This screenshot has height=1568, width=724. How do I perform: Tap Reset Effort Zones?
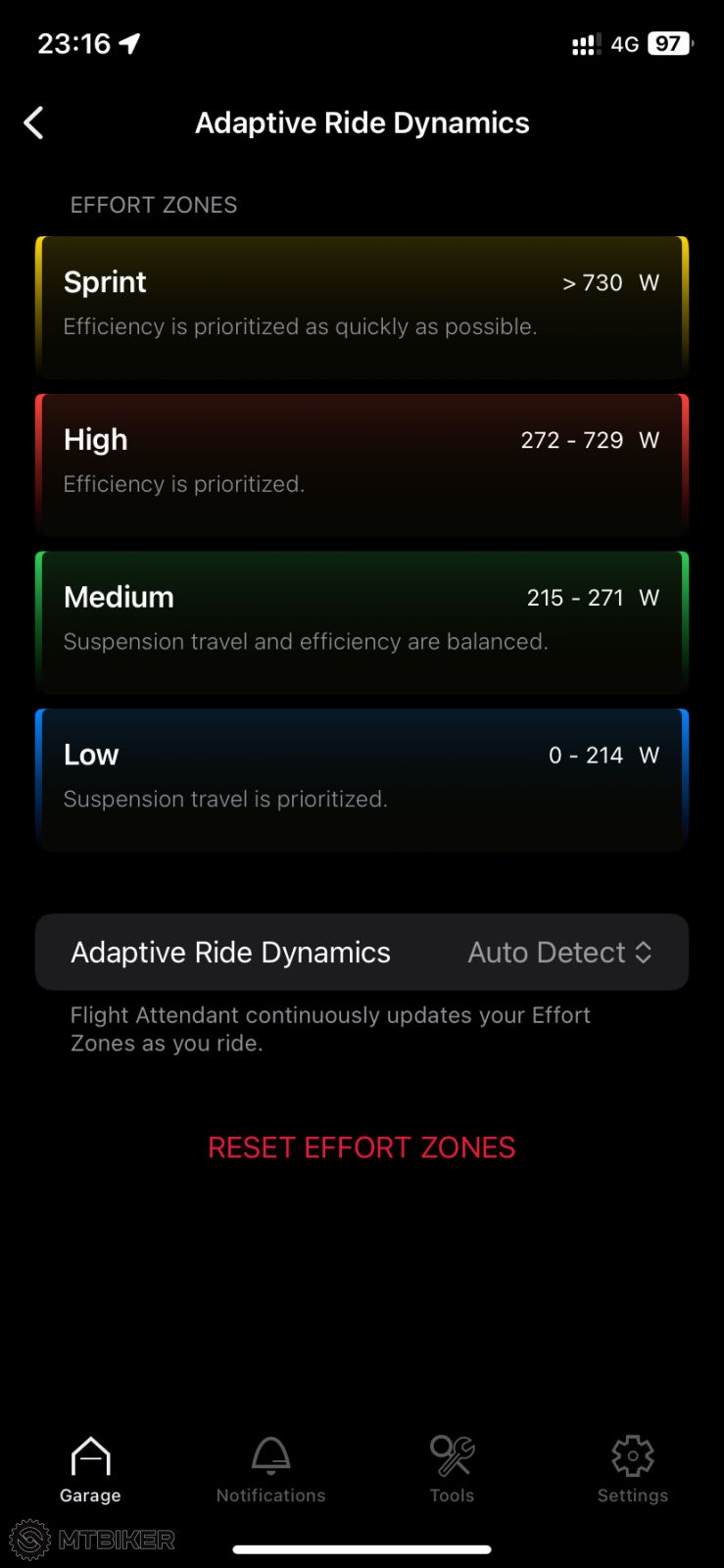362,1148
